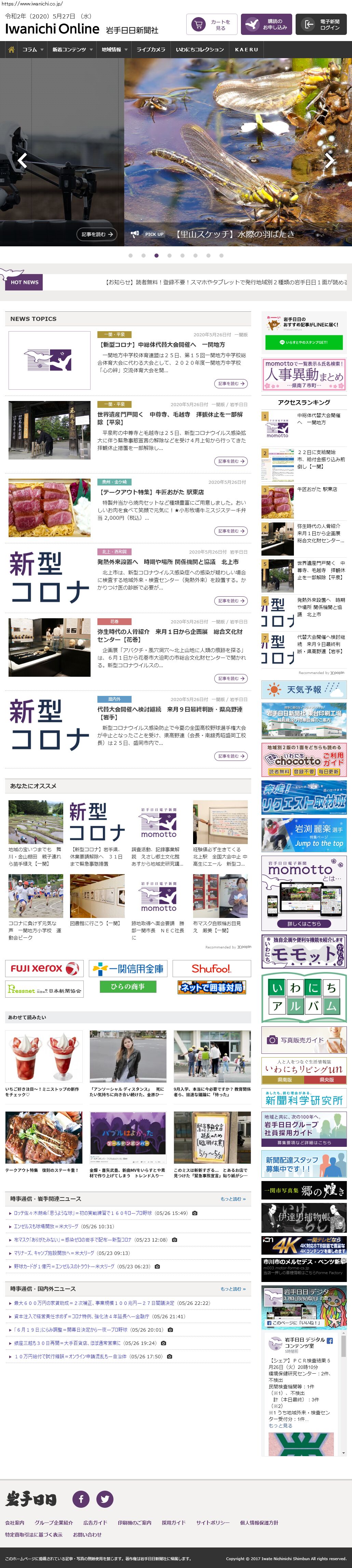Tap 記事を読む on the carousel
Viewport: 352px width, 1568px height.
click(x=97, y=234)
